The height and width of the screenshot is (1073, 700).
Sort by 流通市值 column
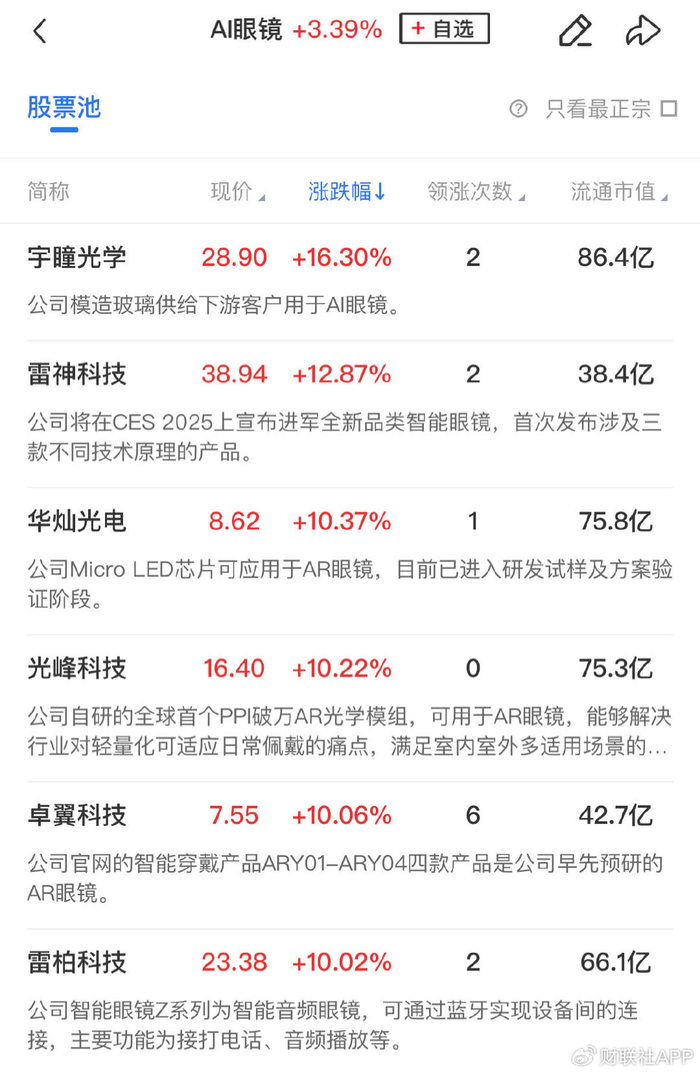coord(618,191)
